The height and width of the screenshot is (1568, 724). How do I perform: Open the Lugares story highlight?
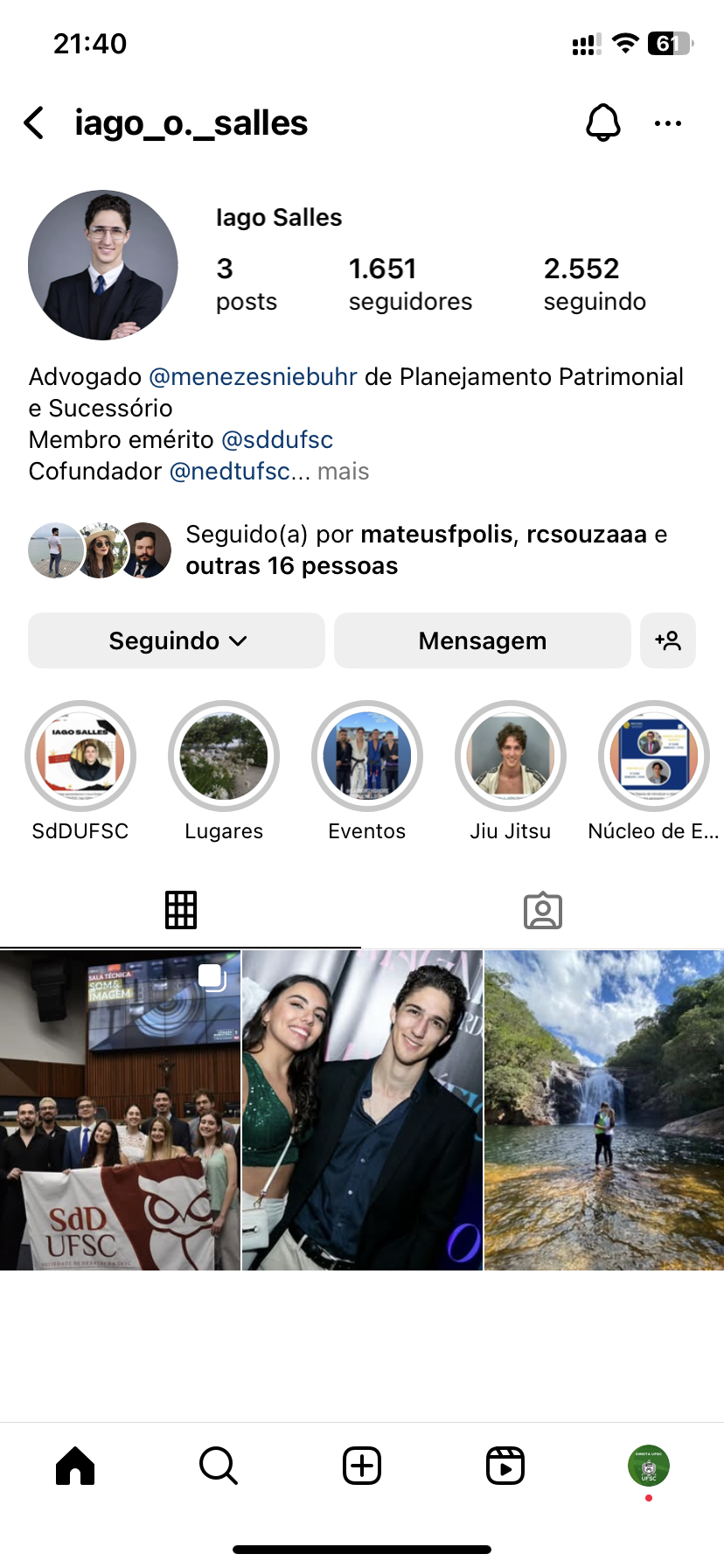224,756
